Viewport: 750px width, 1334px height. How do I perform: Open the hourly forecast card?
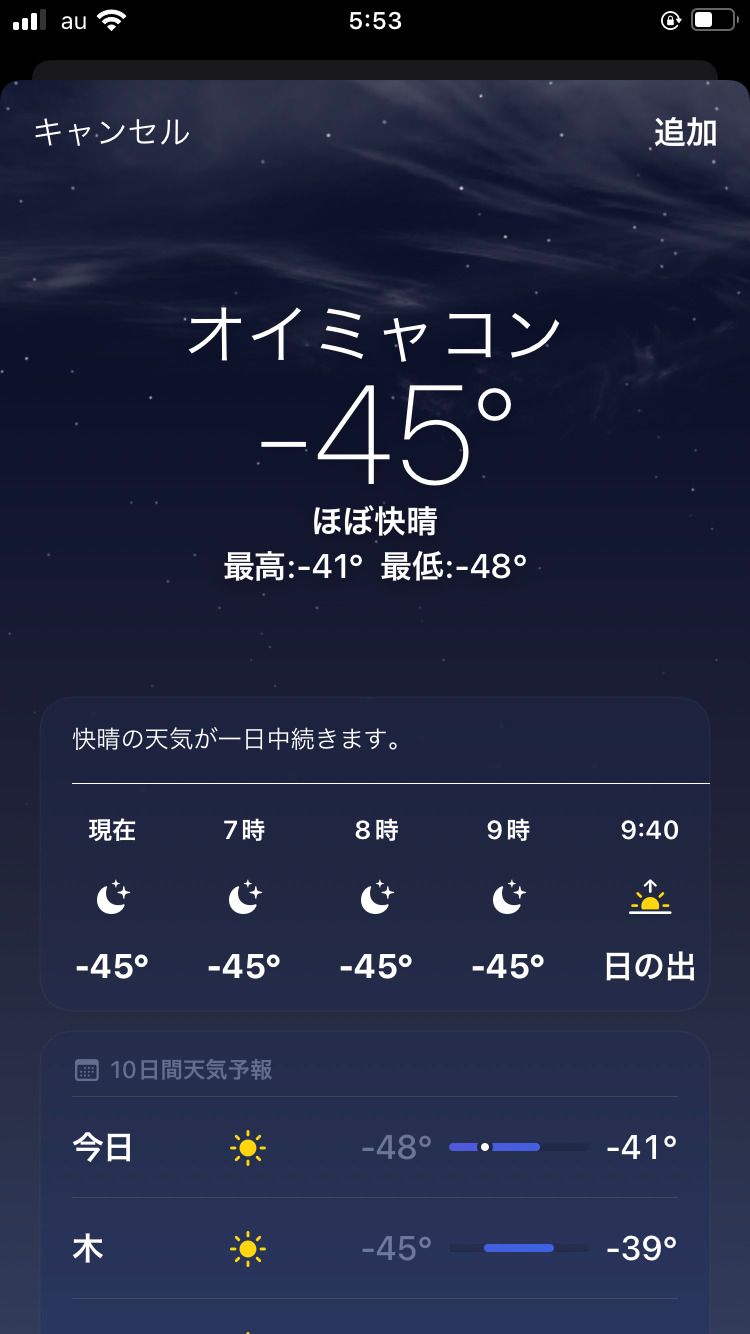[375, 854]
